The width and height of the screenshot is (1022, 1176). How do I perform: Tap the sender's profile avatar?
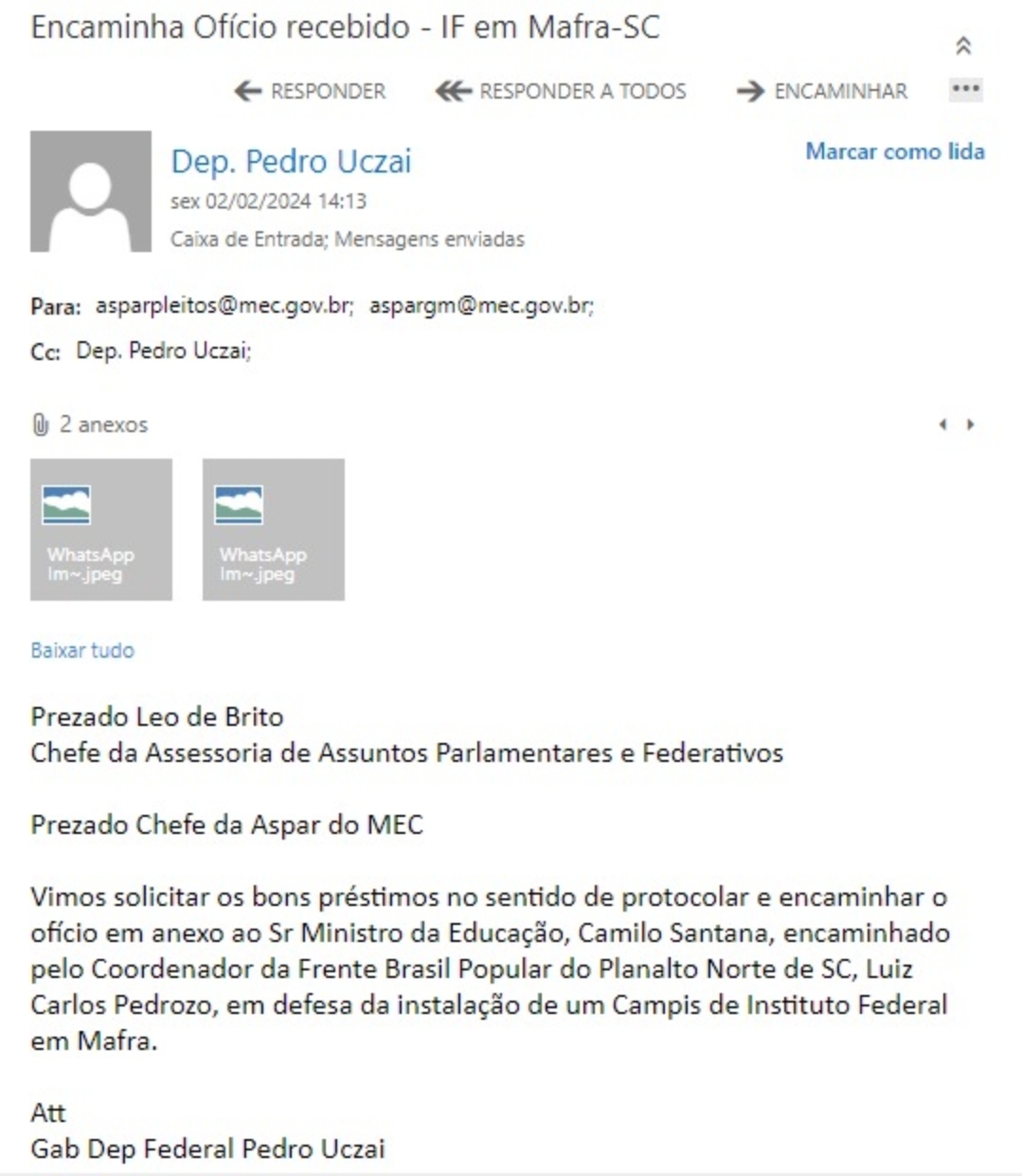(91, 191)
